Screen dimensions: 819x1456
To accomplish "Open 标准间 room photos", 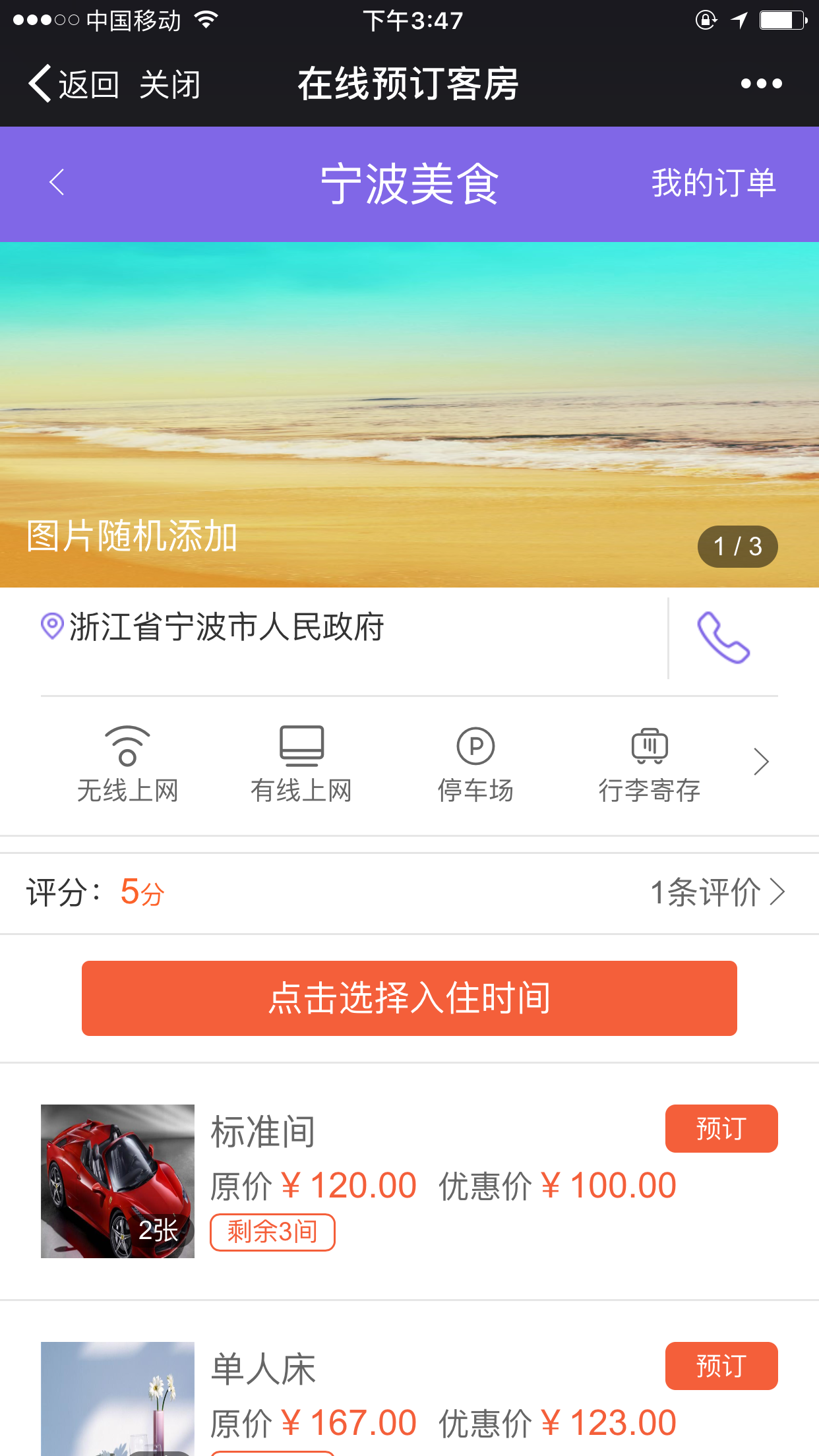I will pos(117,1181).
